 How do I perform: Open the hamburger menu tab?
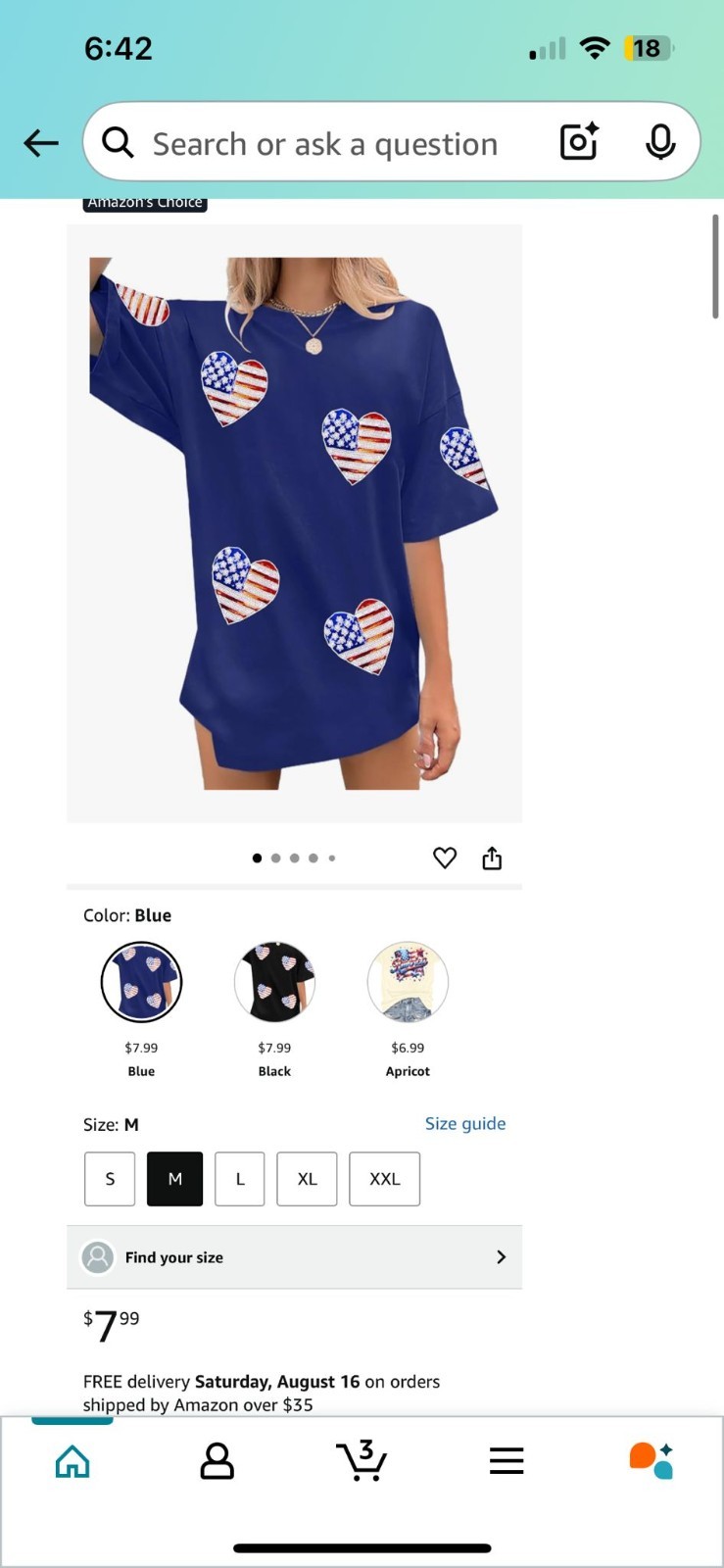(507, 1461)
